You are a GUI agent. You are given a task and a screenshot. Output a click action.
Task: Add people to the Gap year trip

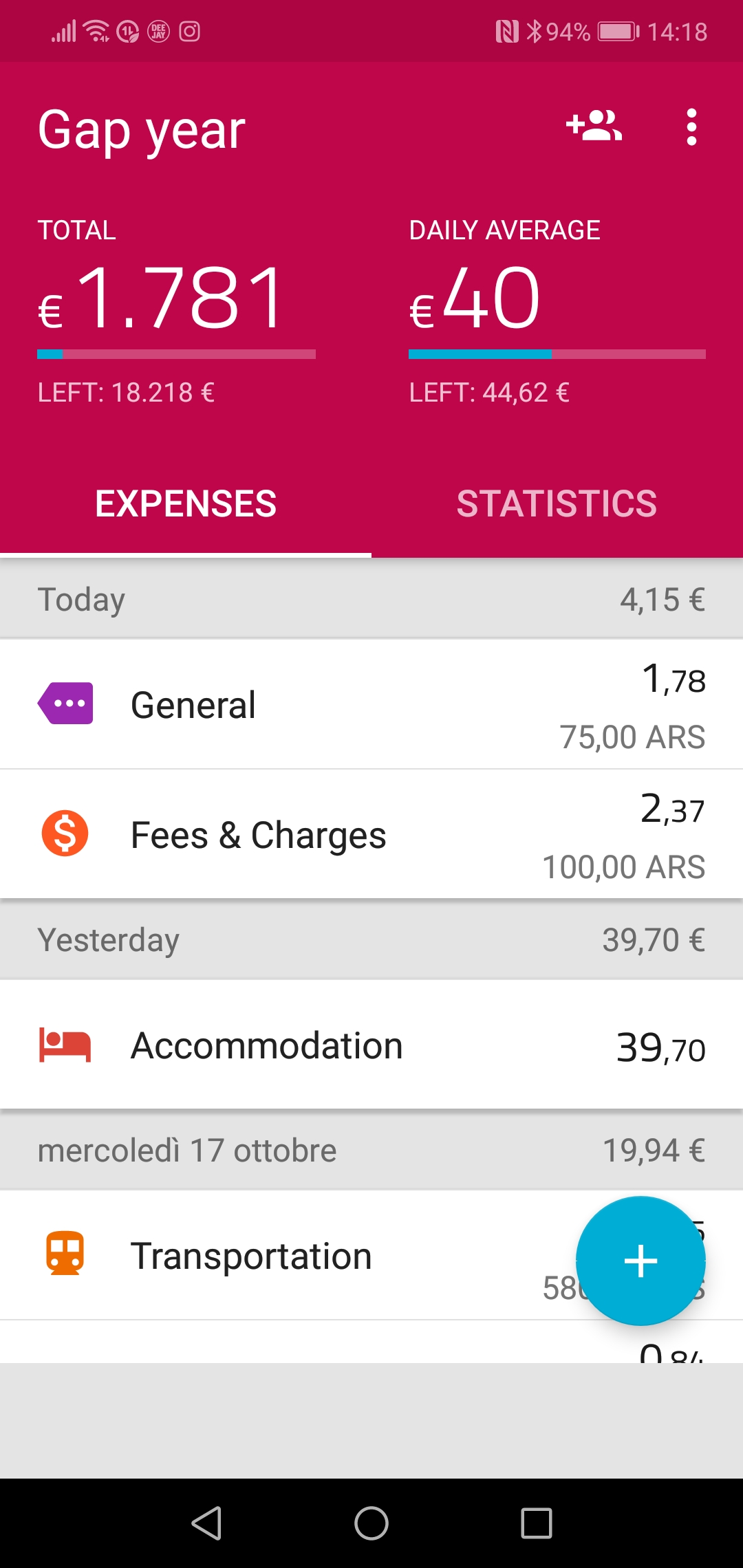pyautogui.click(x=594, y=127)
